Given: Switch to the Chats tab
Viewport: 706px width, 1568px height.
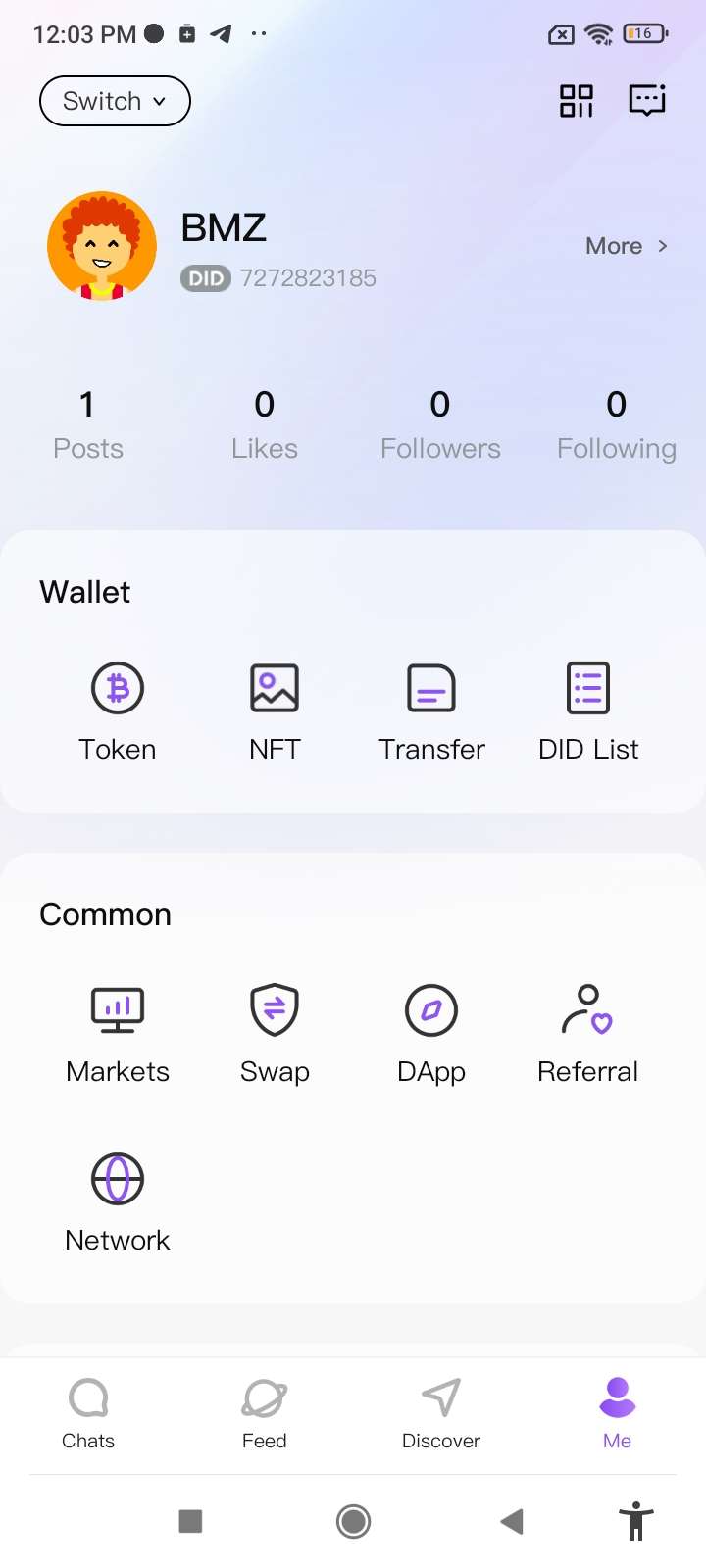Looking at the screenshot, I should pyautogui.click(x=88, y=1413).
